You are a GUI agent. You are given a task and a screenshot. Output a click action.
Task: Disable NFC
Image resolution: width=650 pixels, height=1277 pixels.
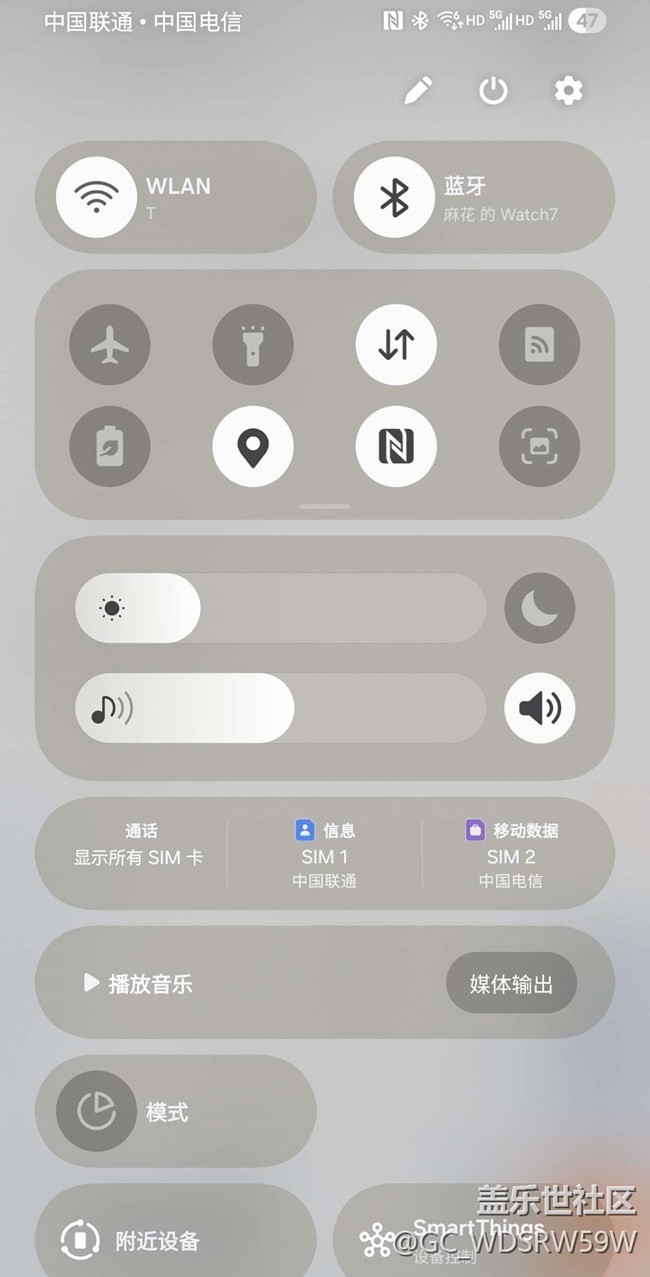(396, 447)
